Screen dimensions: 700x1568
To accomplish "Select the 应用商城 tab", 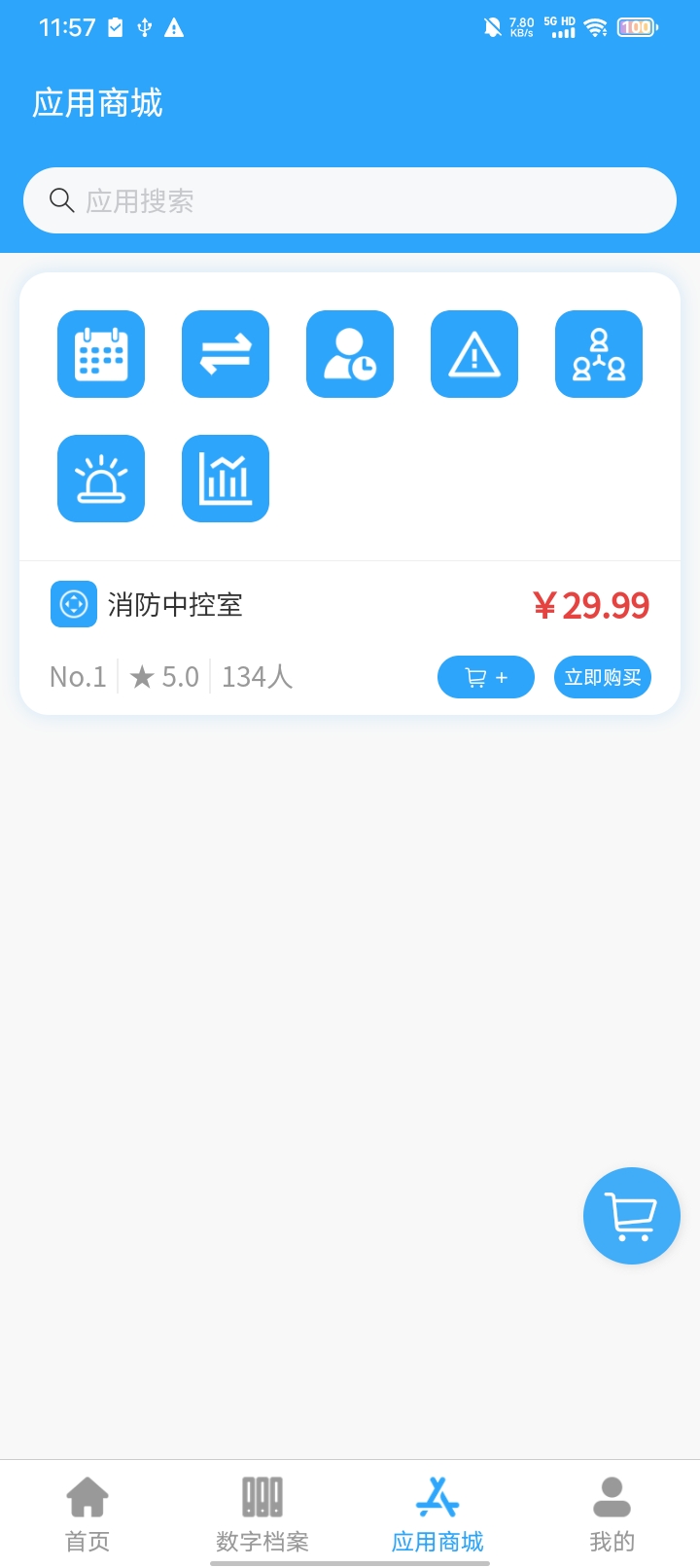I will pyautogui.click(x=437, y=1515).
